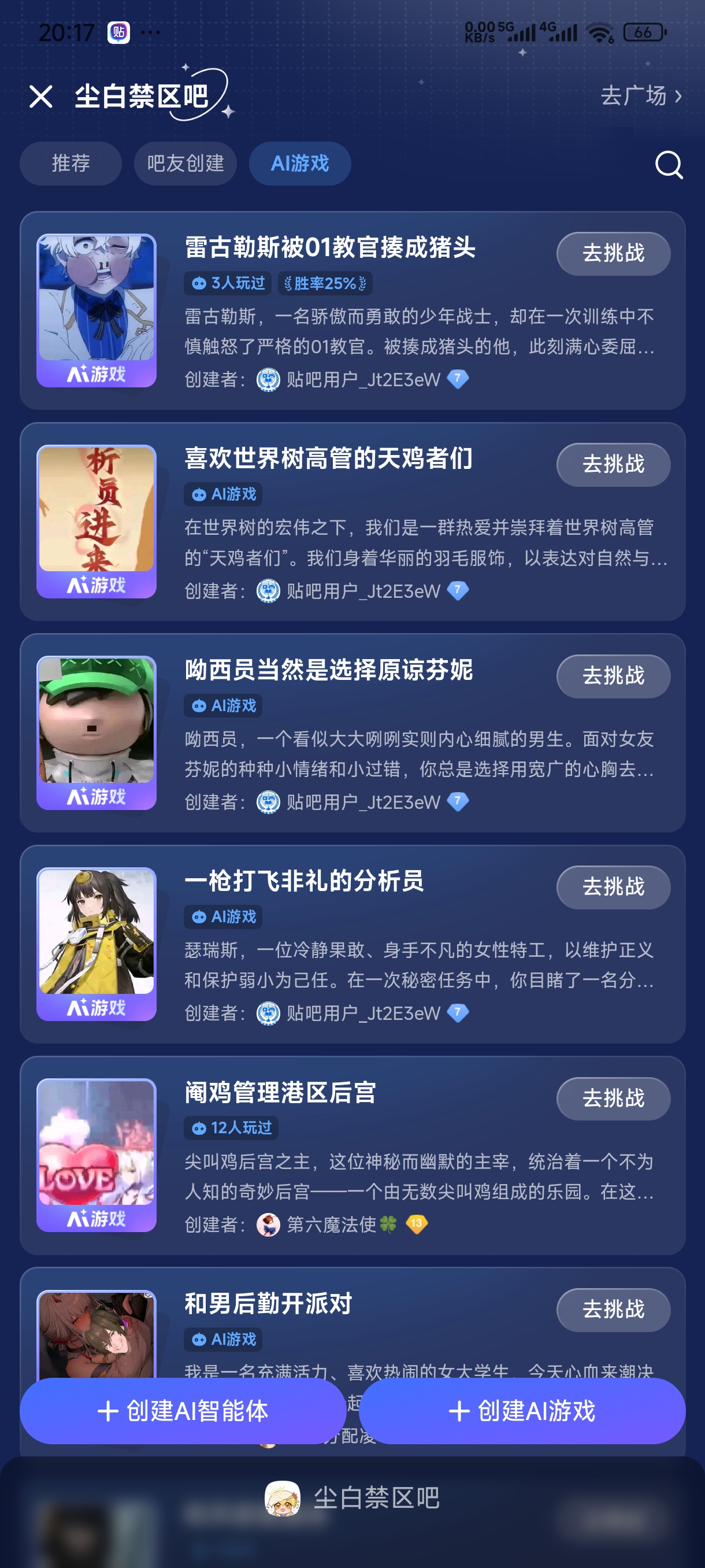This screenshot has width=705, height=1568.
Task: Challenge 一枪打飞非礼的分析员 game
Action: [x=613, y=887]
